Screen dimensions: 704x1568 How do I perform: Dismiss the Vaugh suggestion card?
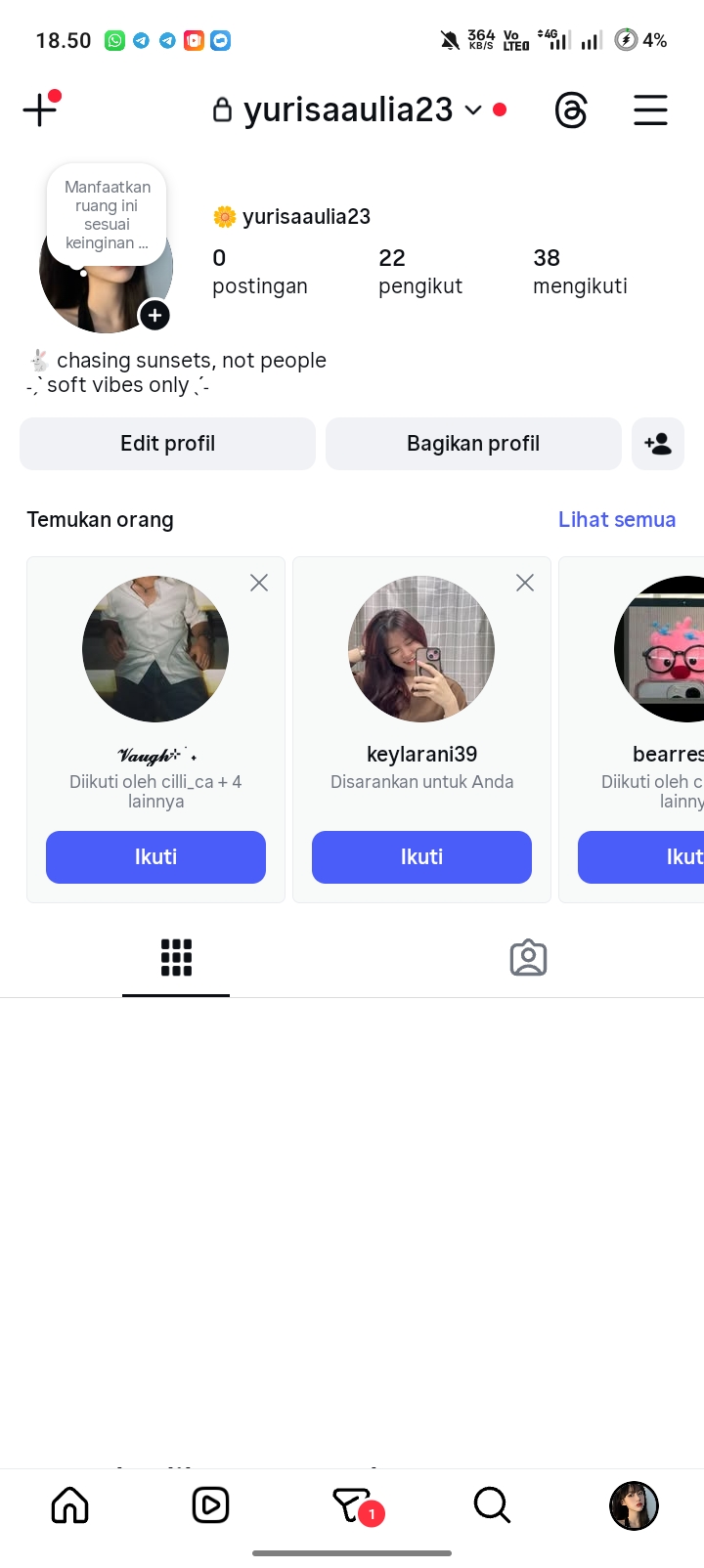coord(259,583)
